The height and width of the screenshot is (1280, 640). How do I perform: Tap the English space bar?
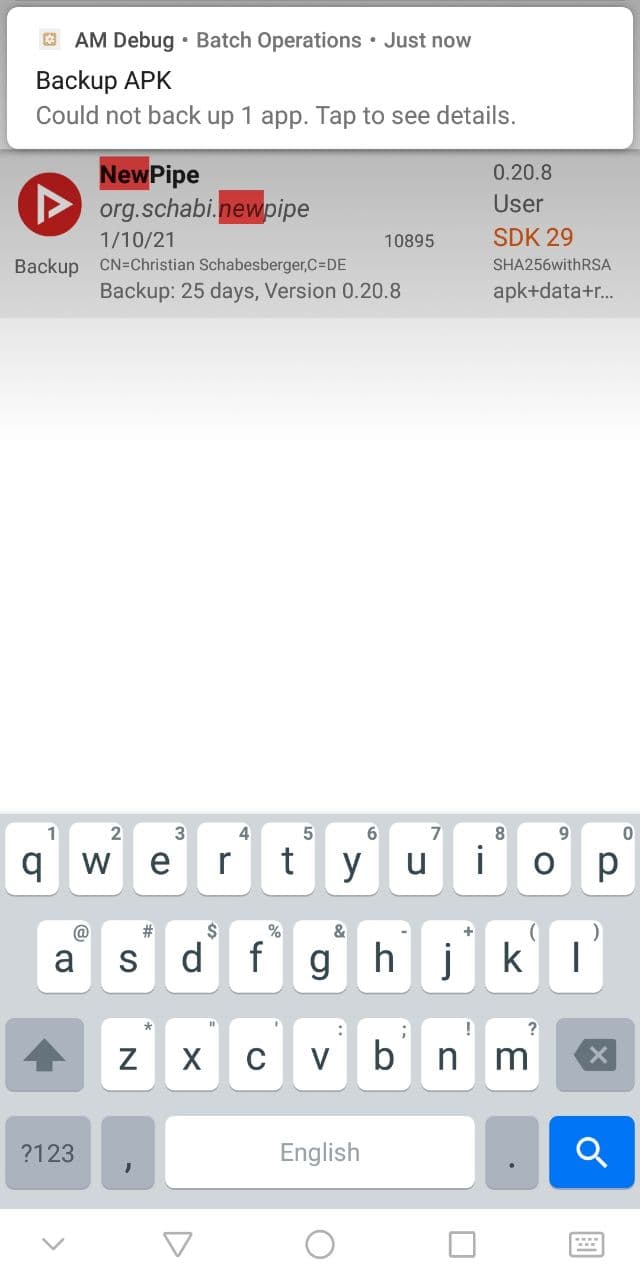coord(320,1152)
